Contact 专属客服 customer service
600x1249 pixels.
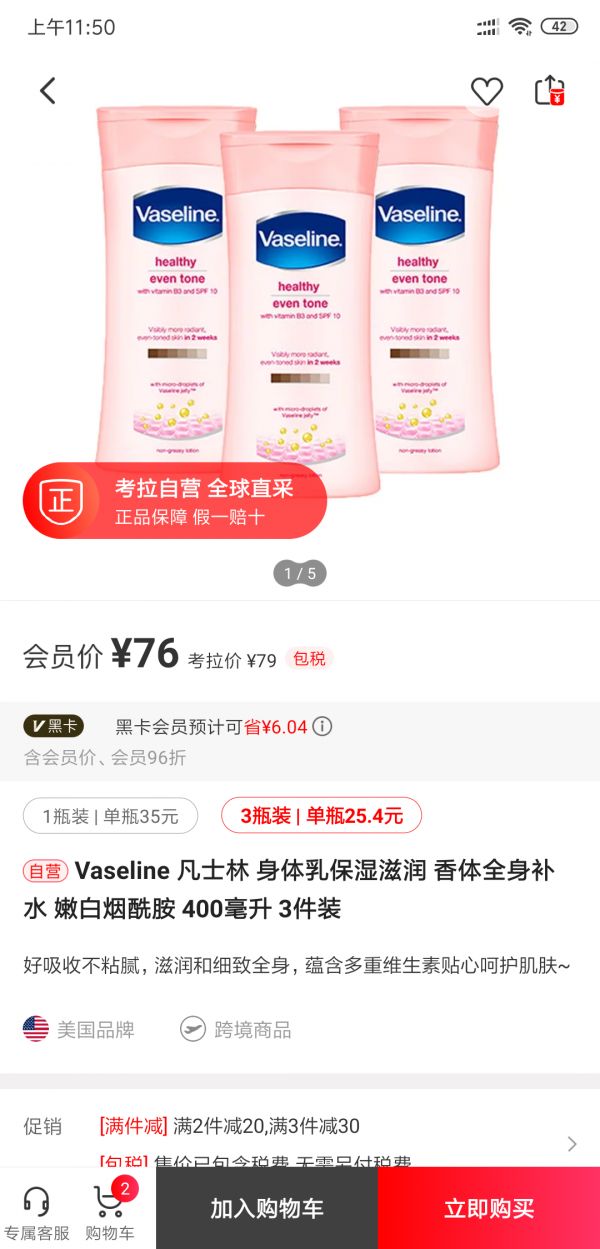(36, 1210)
